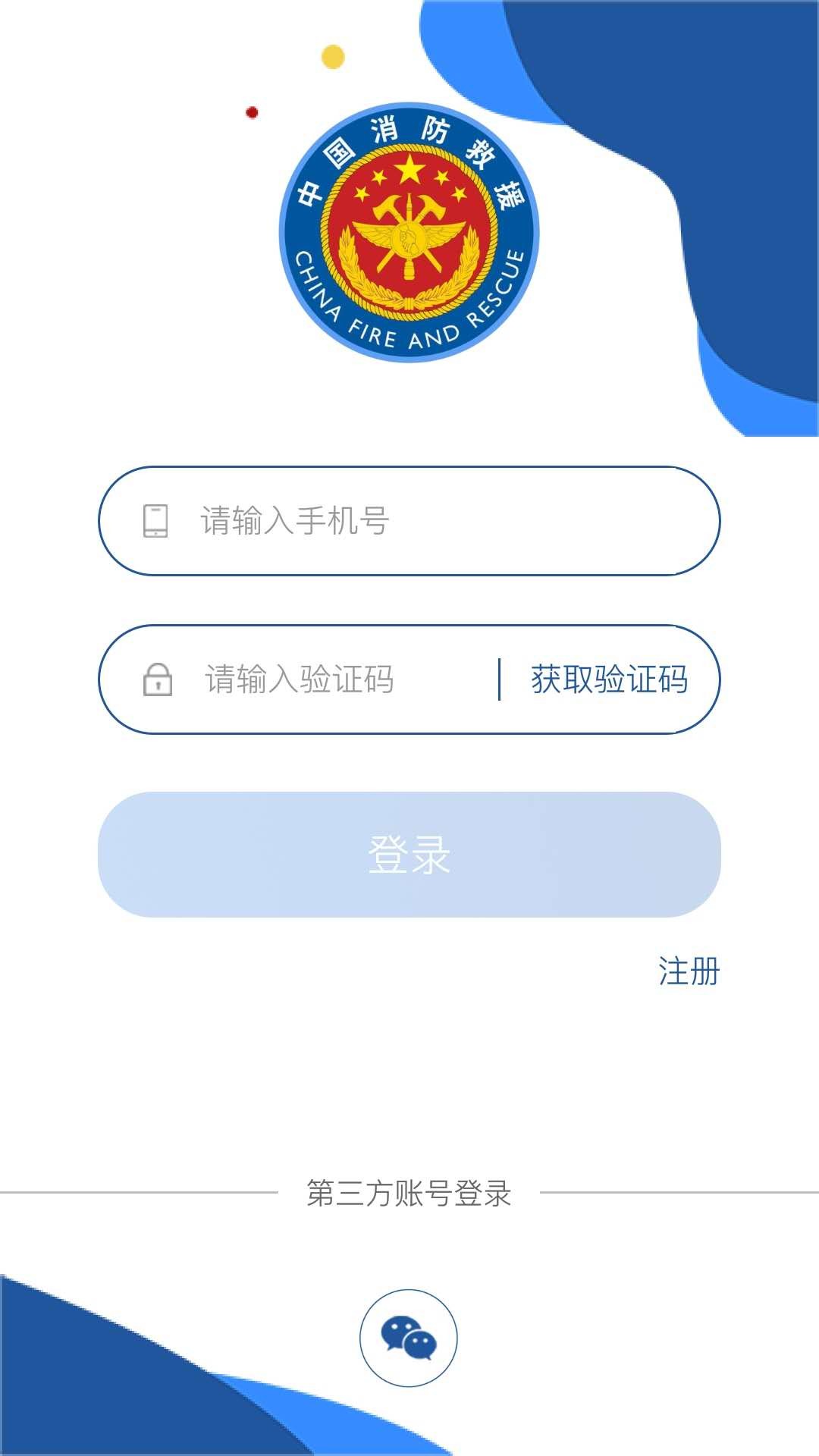Request a verification code via 获取验证码

click(609, 679)
